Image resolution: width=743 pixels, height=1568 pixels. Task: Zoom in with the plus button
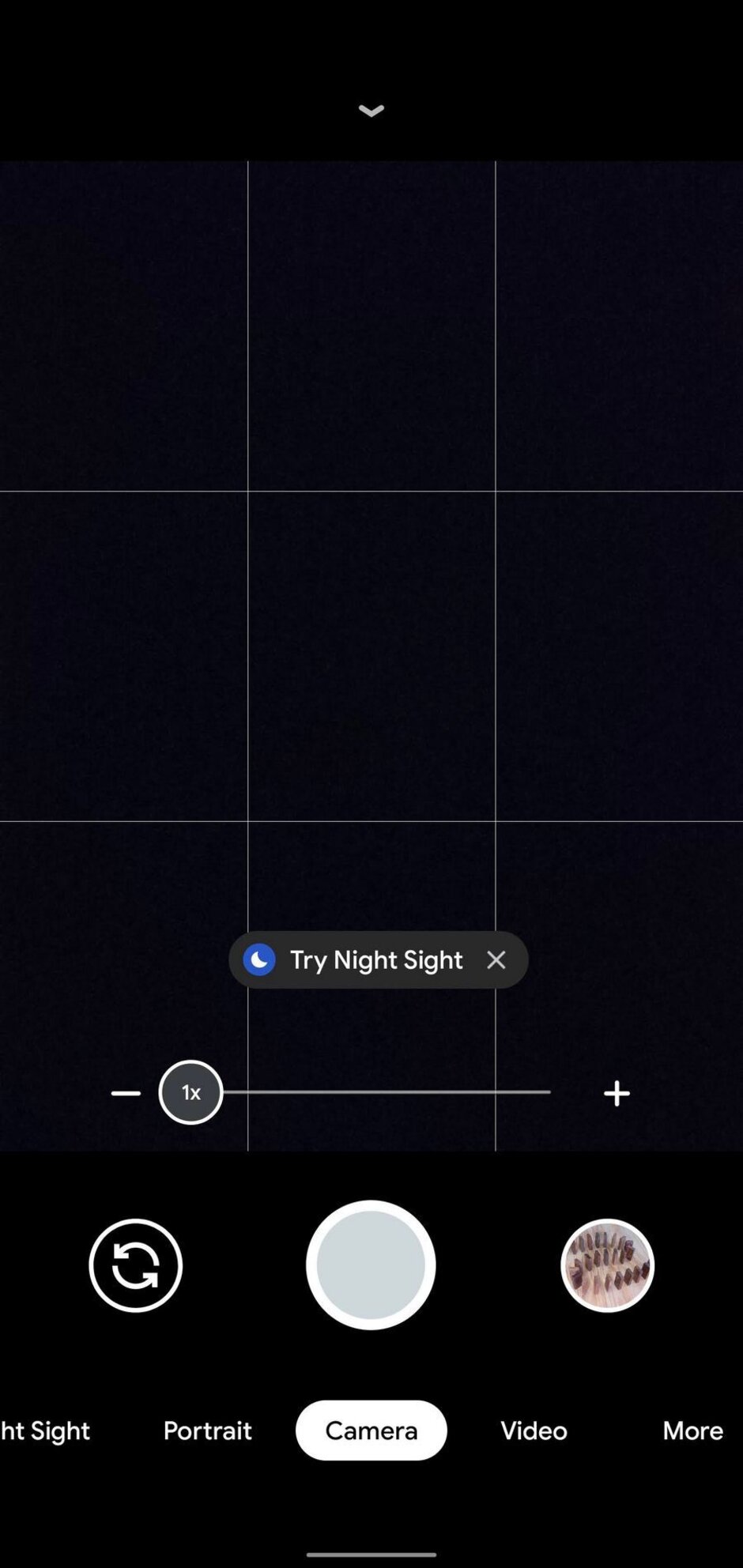coord(617,1093)
